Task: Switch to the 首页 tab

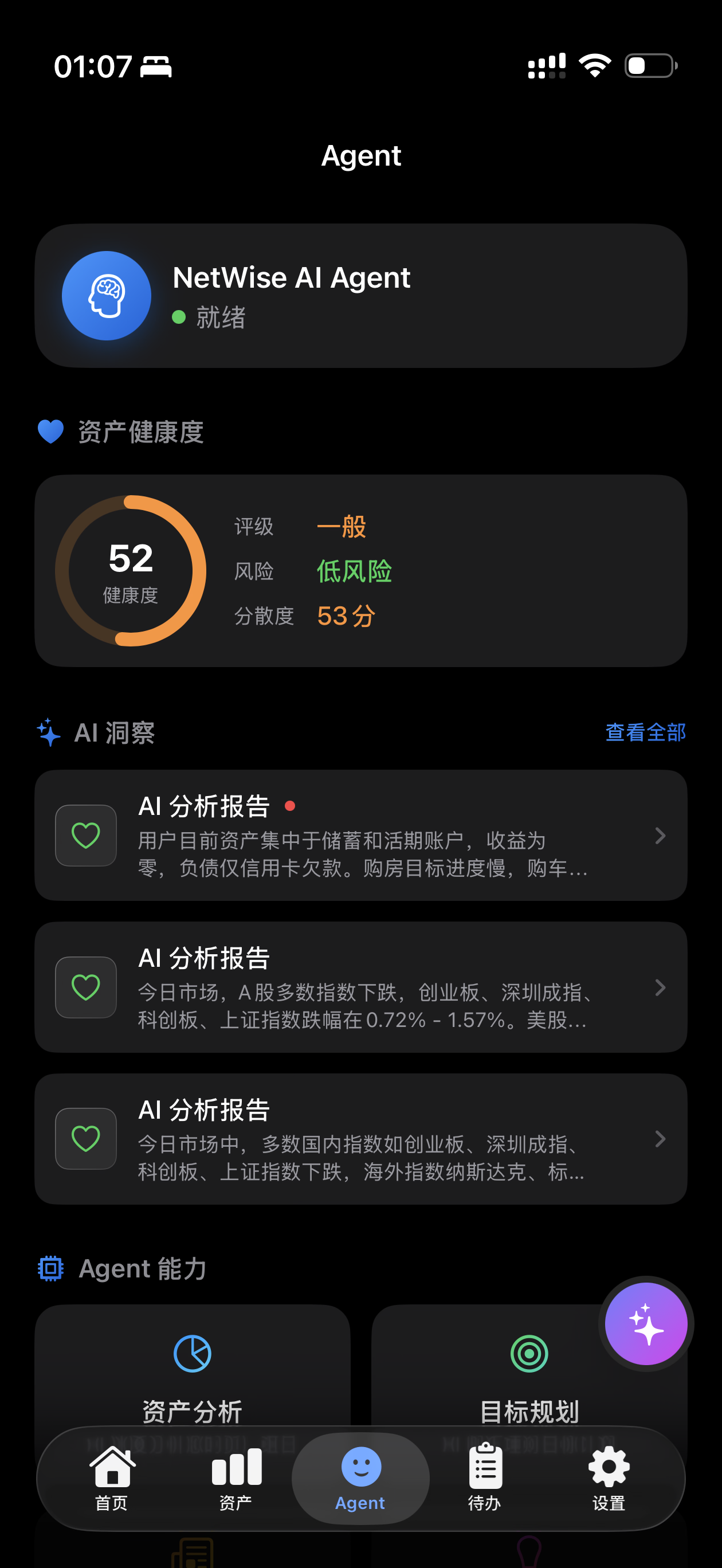Action: (111, 1479)
